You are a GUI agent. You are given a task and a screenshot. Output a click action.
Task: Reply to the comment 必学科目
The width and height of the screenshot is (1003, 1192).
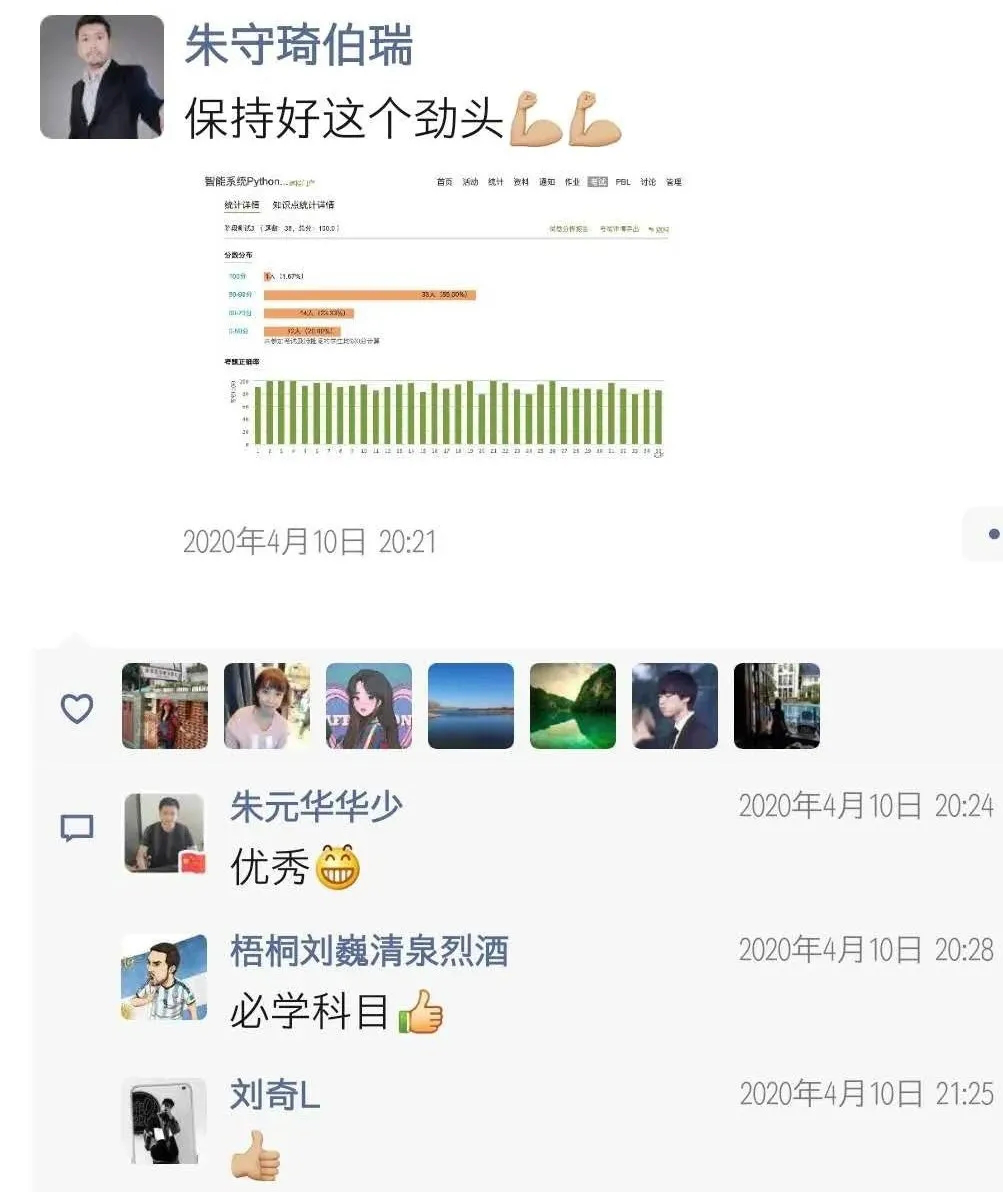click(310, 1013)
